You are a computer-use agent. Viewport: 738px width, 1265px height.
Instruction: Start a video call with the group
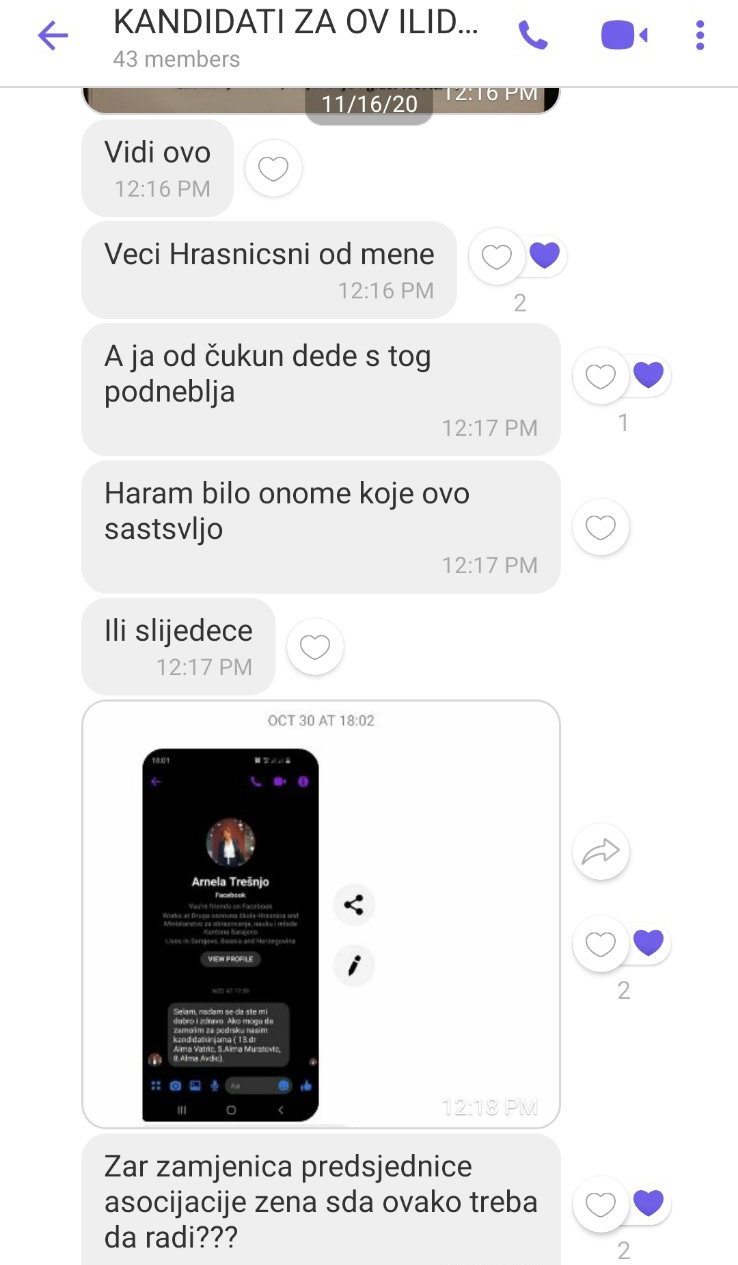coord(624,36)
